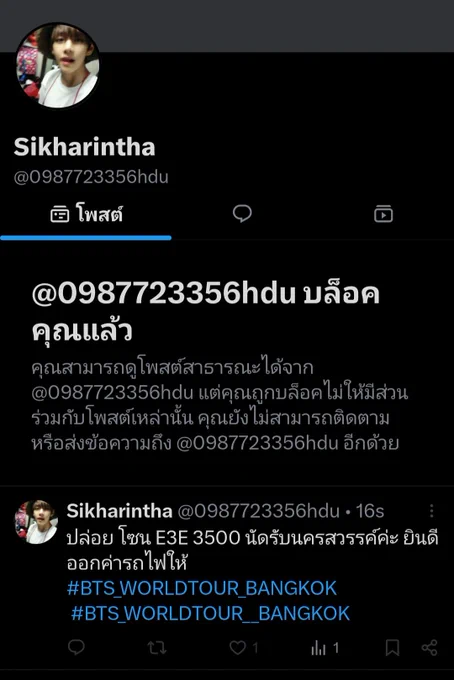Viewport: 454px width, 680px height.
Task: Bookmark Sikharintha's post
Action: [392, 648]
